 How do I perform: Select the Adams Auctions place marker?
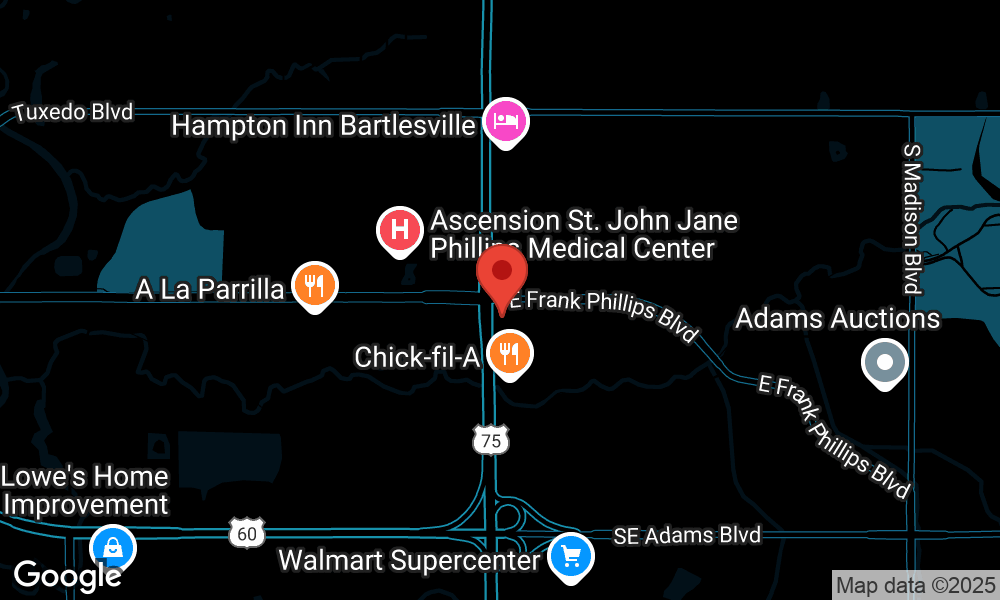click(x=884, y=362)
